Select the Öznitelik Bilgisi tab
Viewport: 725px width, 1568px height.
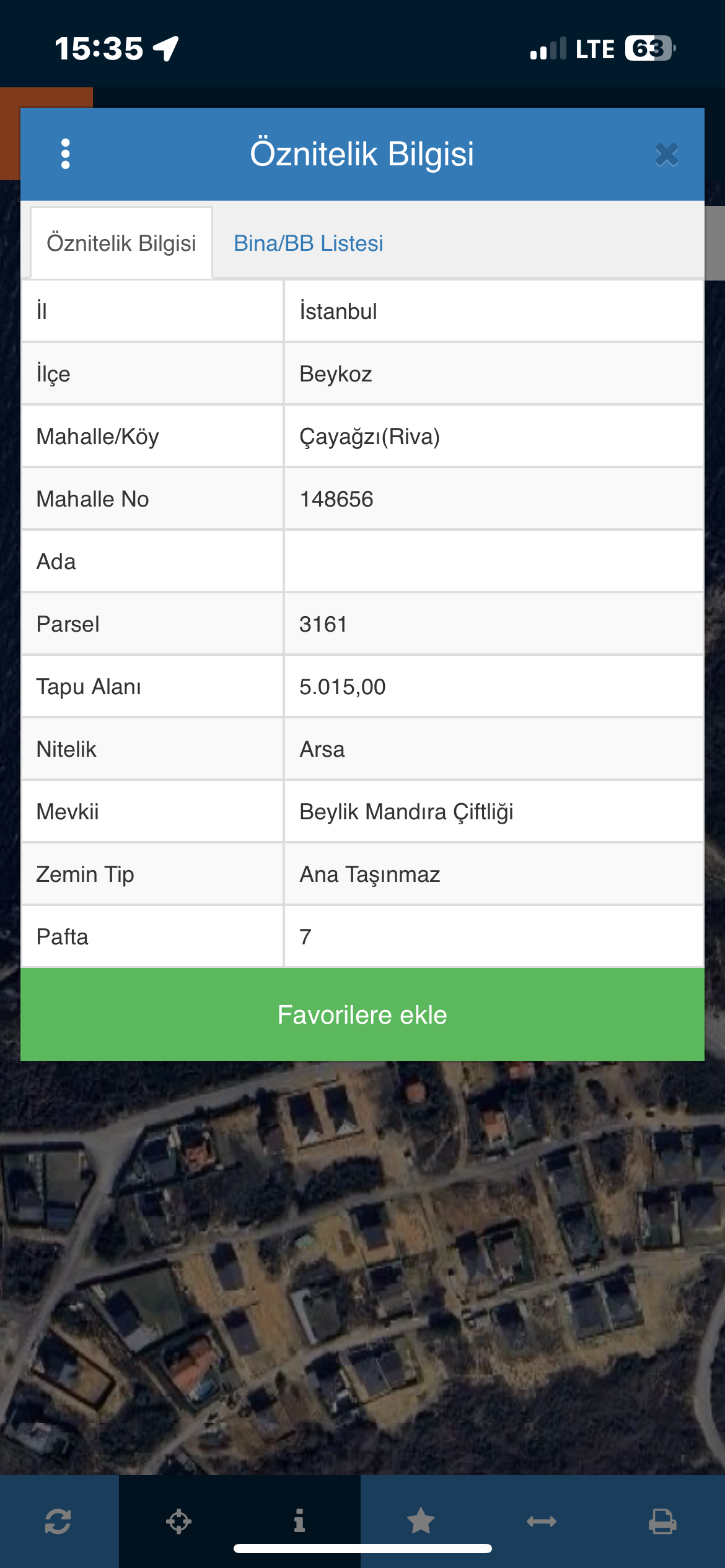click(x=121, y=243)
